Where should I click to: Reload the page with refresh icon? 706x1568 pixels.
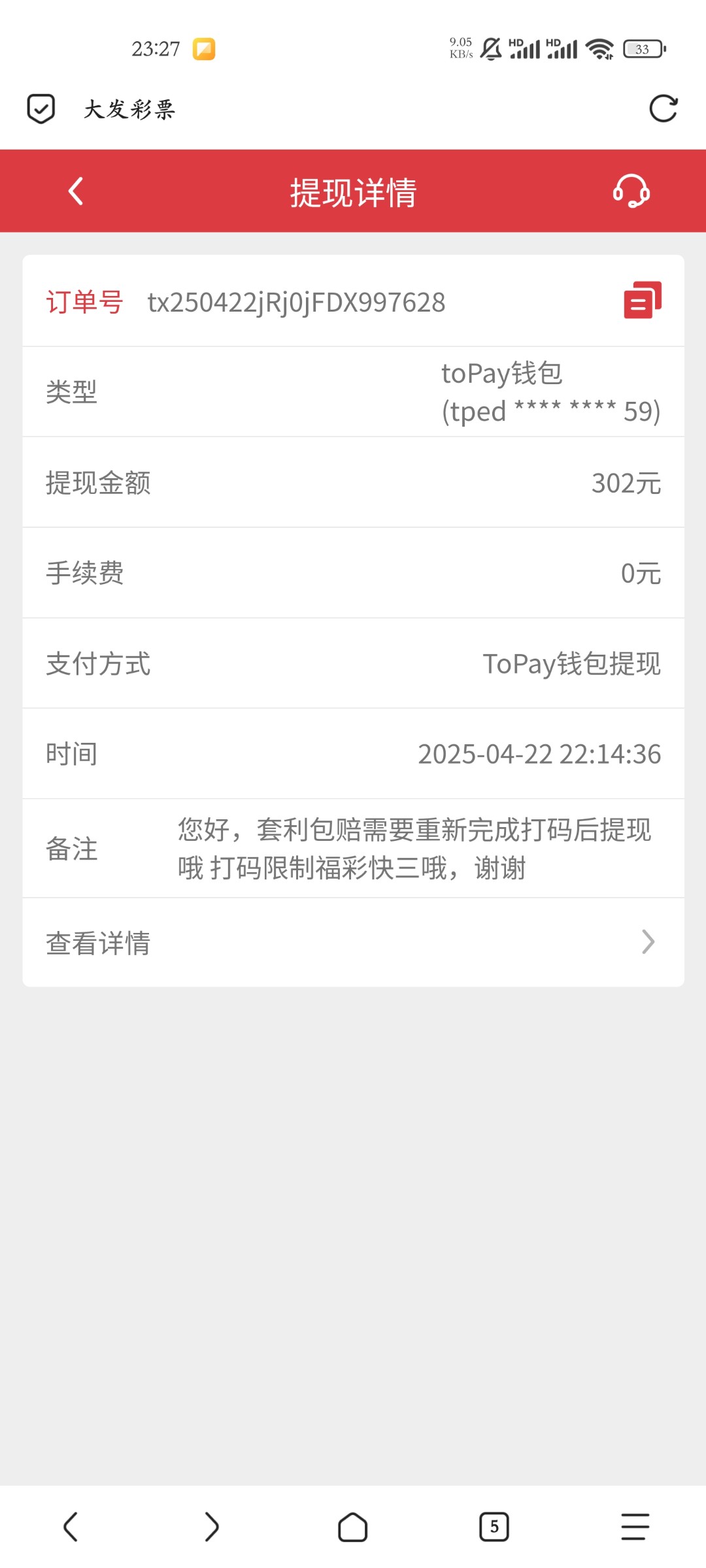[x=663, y=108]
